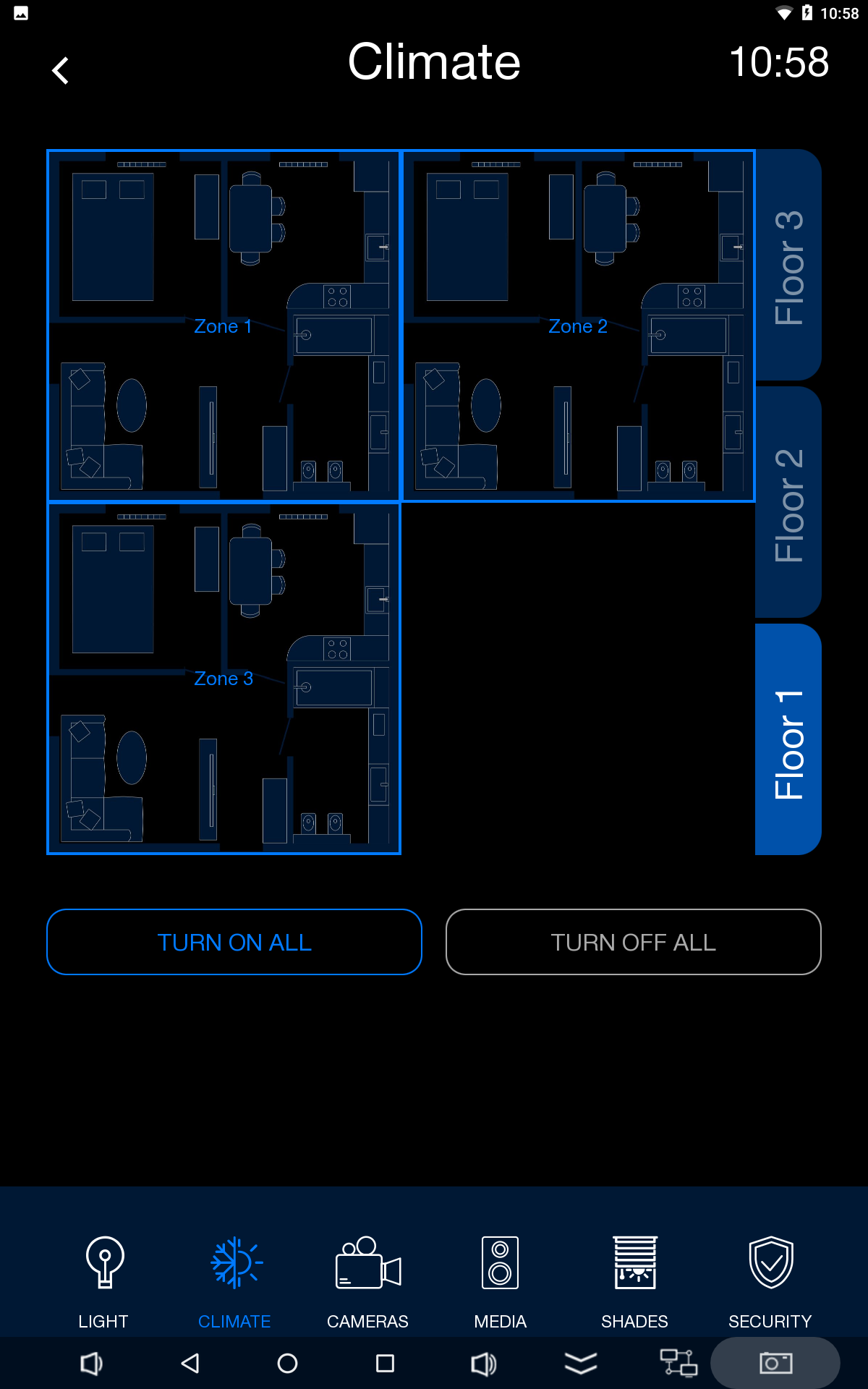This screenshot has width=868, height=1389.
Task: Switch to the Floor 2 tab
Action: [x=788, y=504]
